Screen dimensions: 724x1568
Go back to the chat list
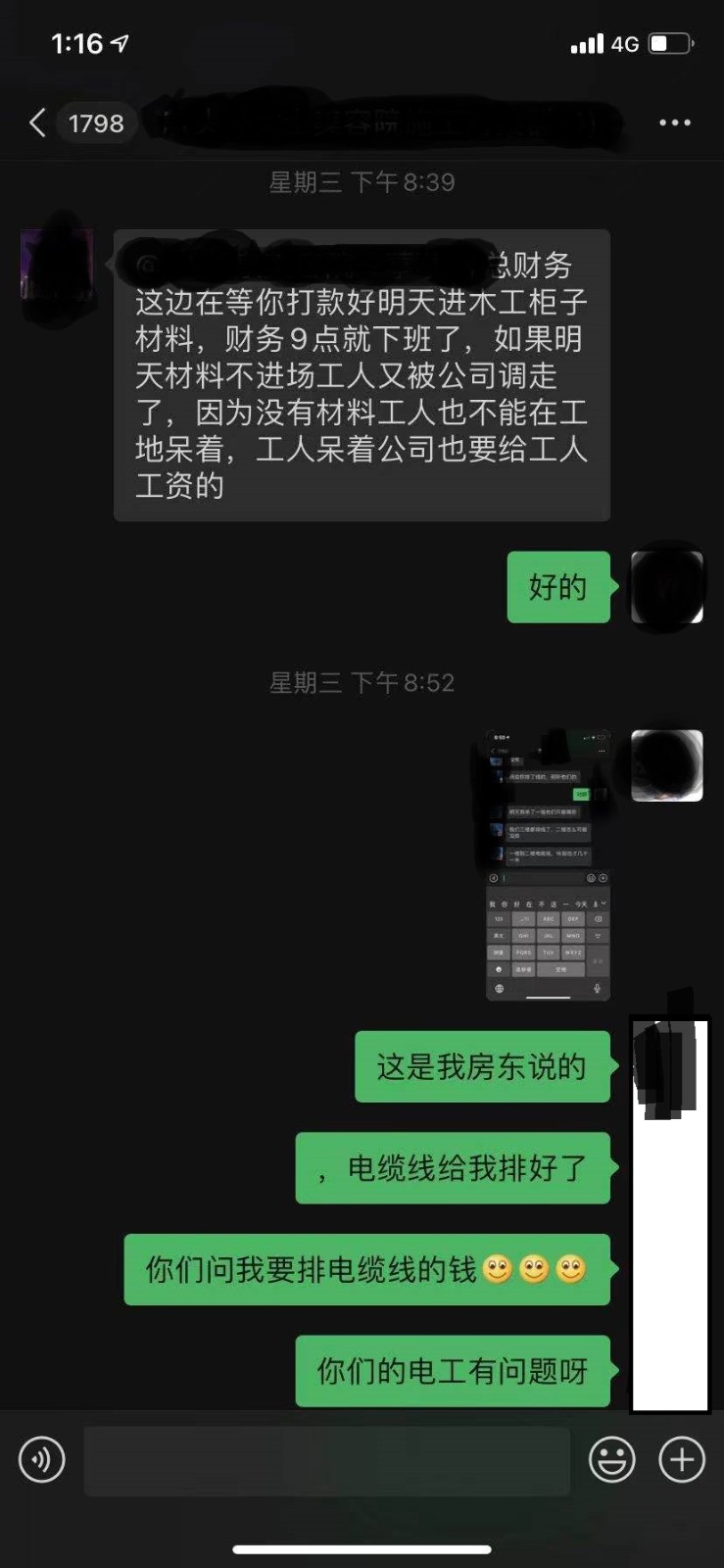[x=39, y=123]
